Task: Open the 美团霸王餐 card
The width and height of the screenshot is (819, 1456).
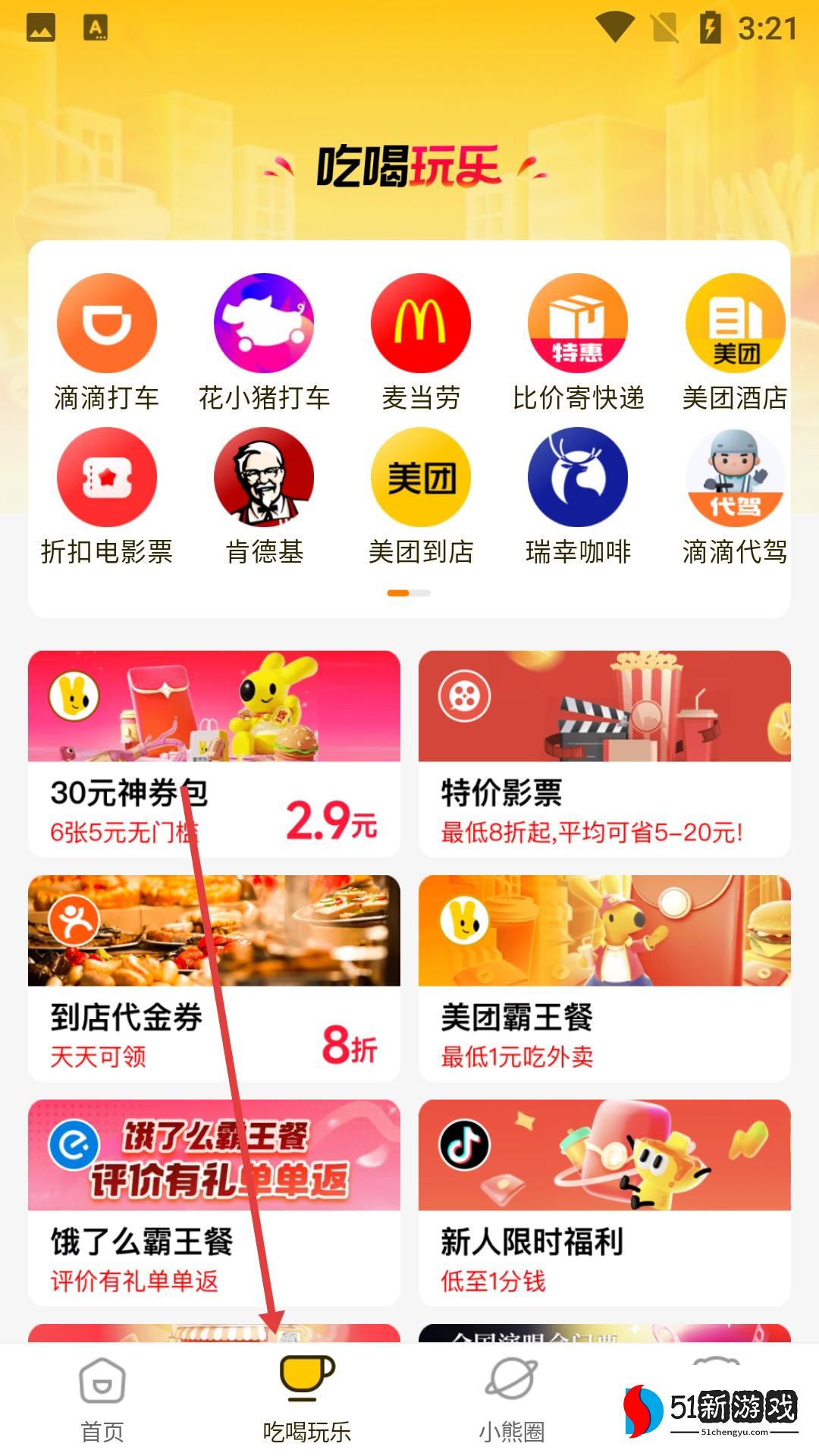Action: [x=604, y=978]
